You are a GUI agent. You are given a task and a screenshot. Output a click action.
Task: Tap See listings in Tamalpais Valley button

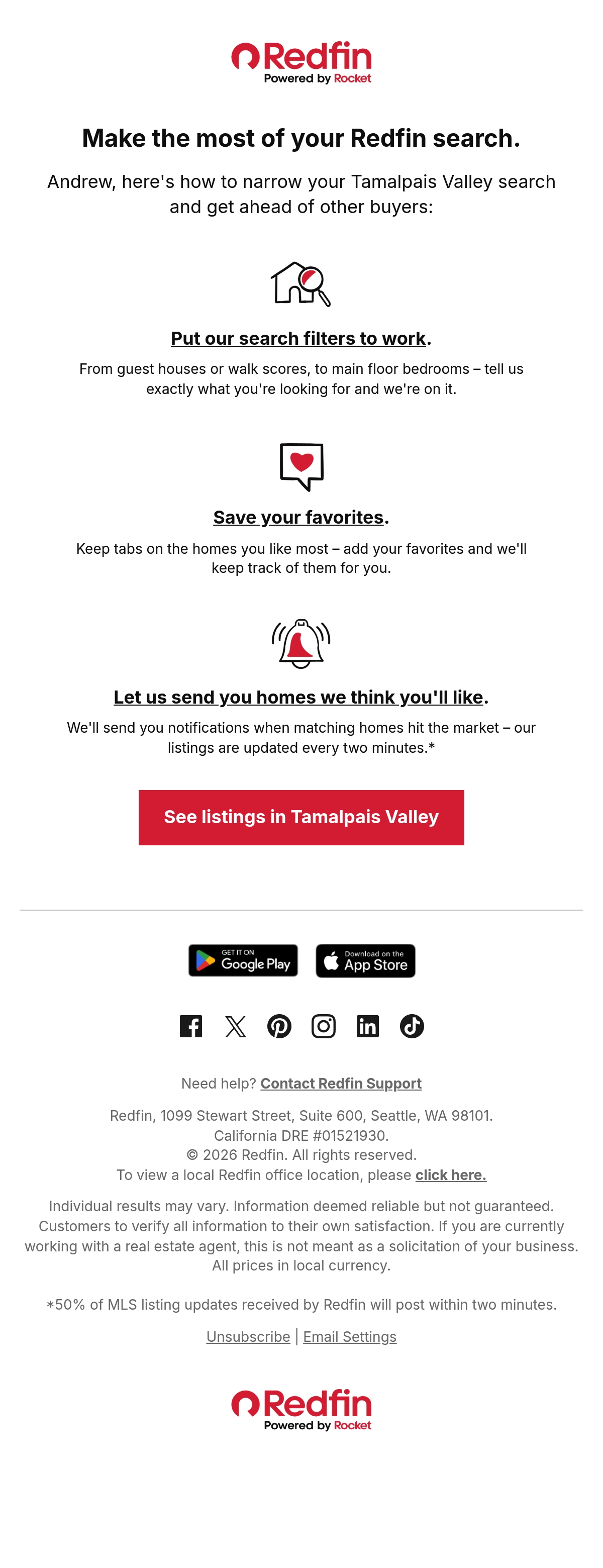pos(301,818)
